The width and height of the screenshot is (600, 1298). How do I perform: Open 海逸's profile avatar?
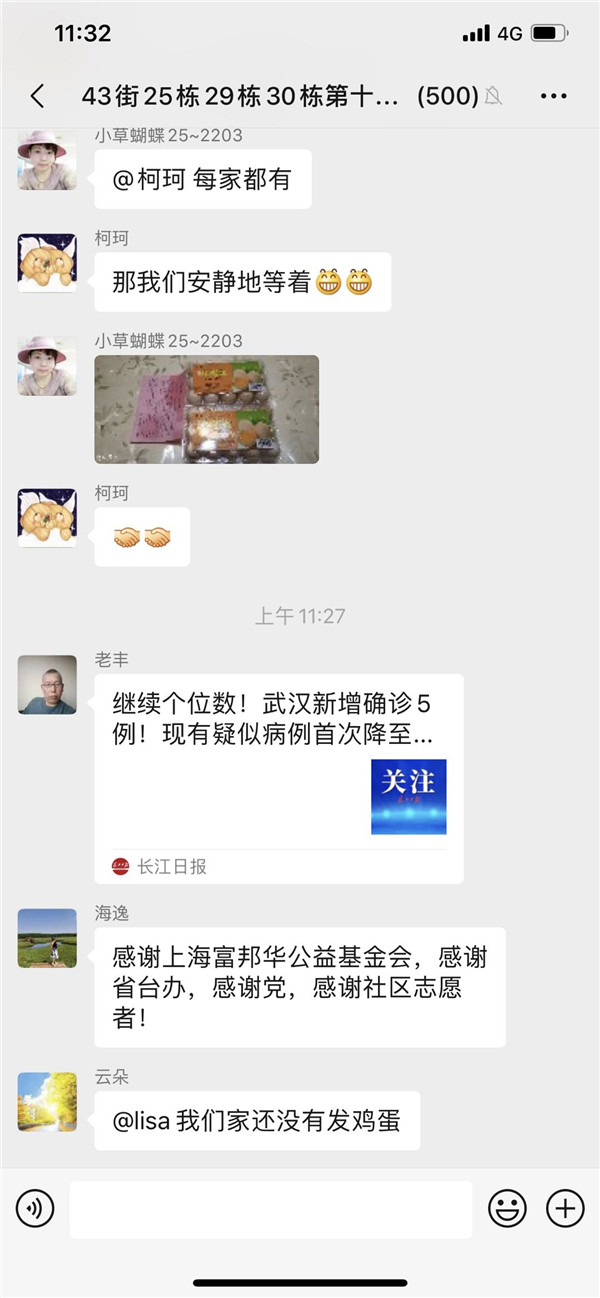point(47,938)
